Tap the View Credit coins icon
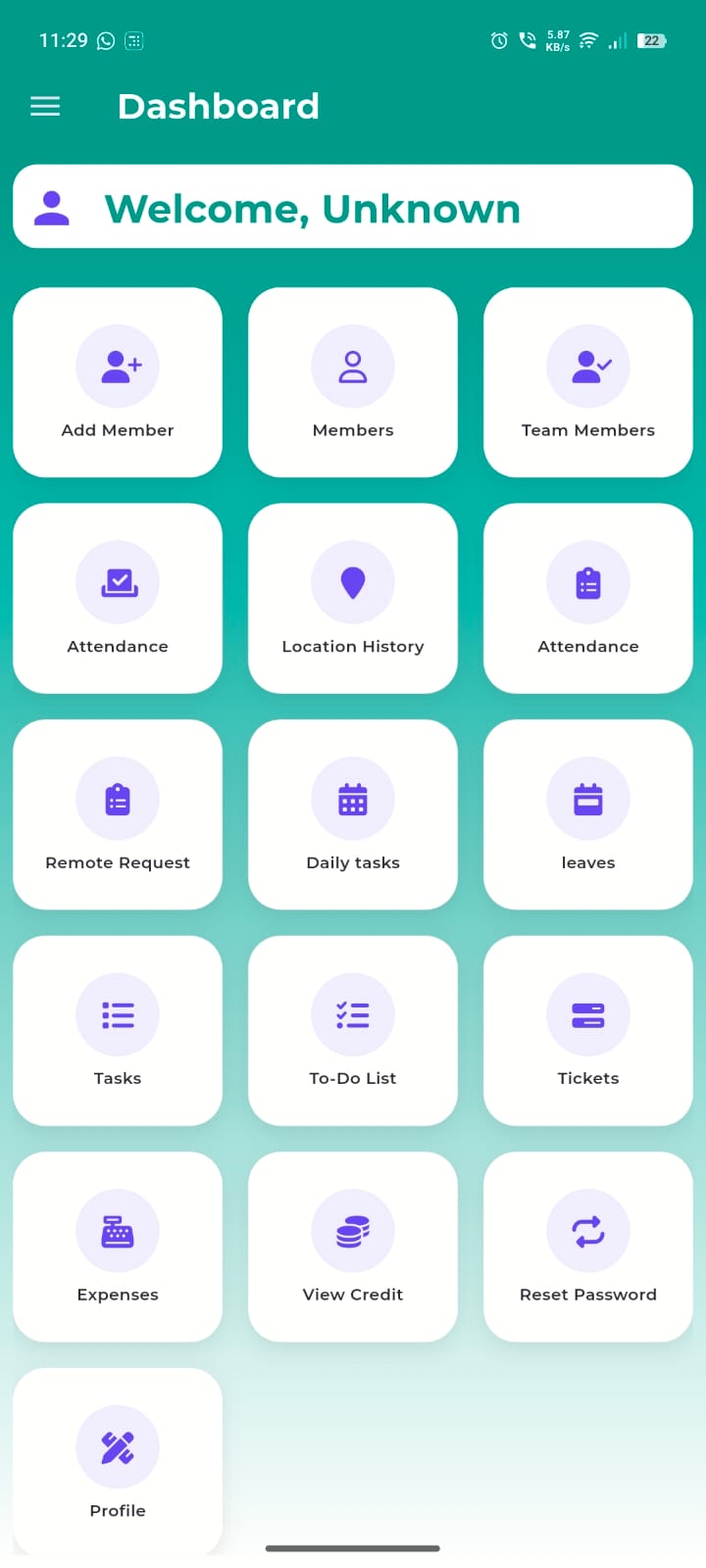Screen dimensions: 706x1568 (353, 1230)
